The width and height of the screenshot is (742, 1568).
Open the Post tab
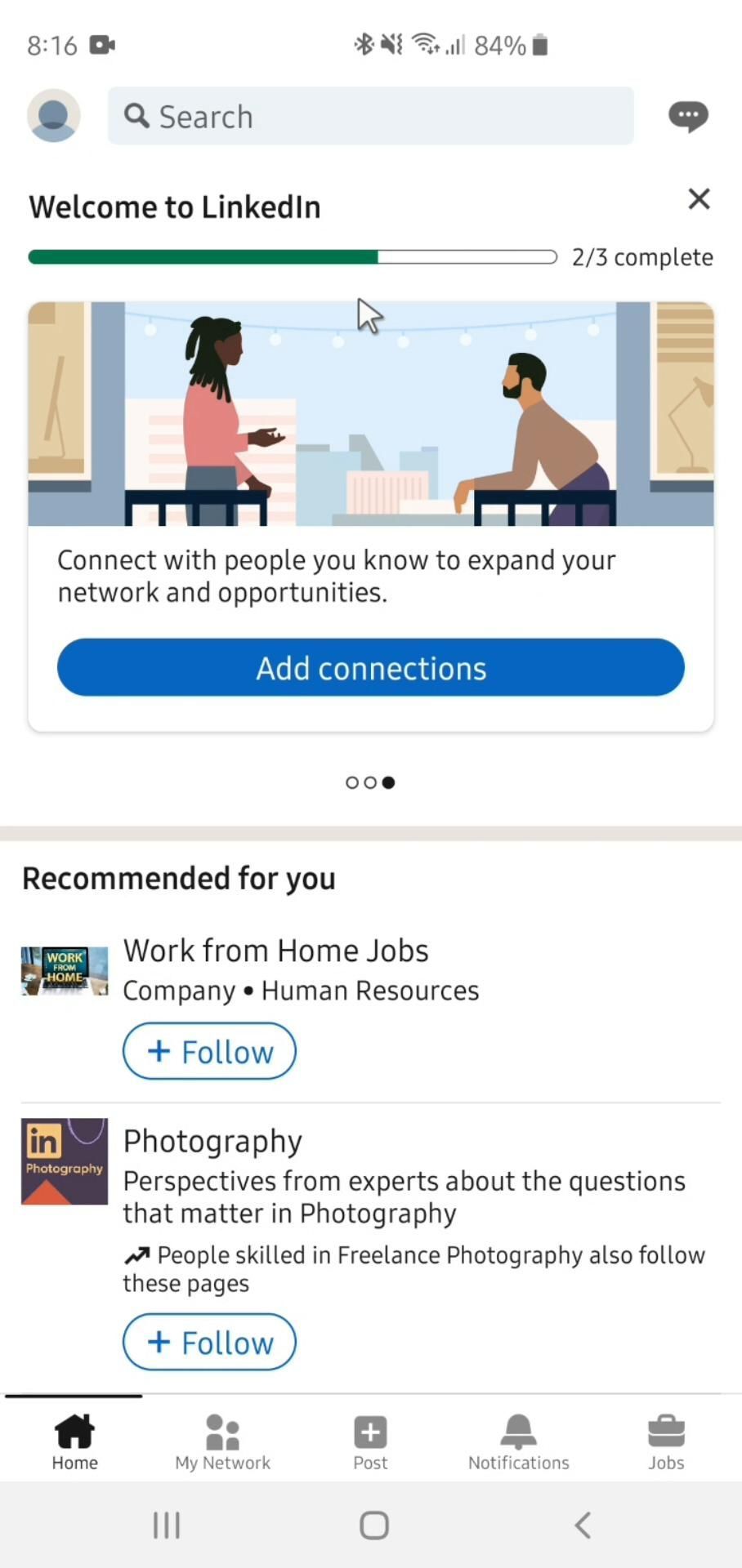(x=370, y=1442)
